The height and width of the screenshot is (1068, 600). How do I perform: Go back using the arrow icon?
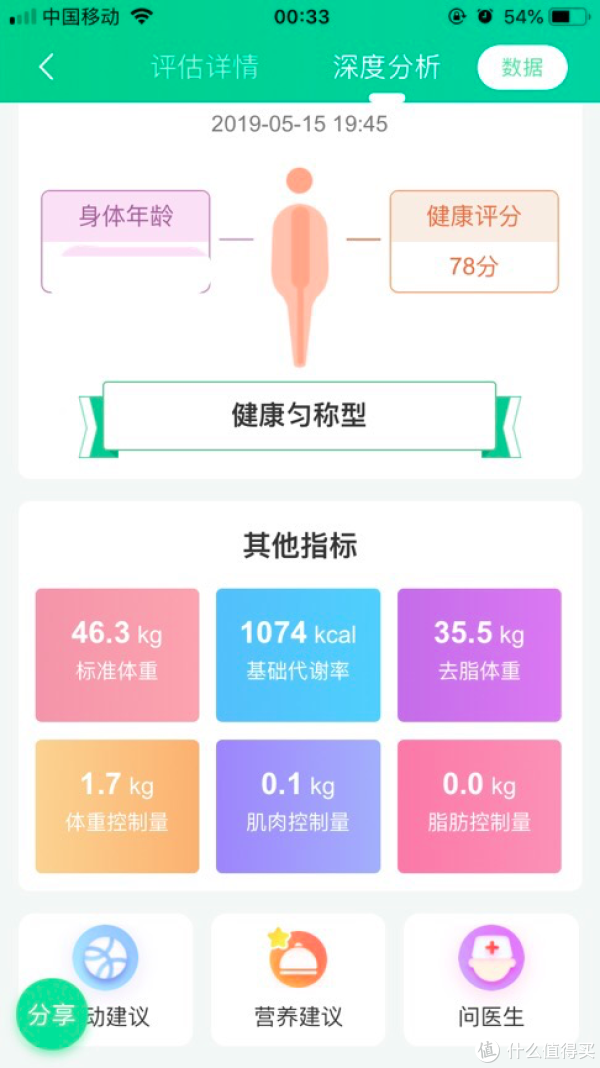(x=46, y=67)
